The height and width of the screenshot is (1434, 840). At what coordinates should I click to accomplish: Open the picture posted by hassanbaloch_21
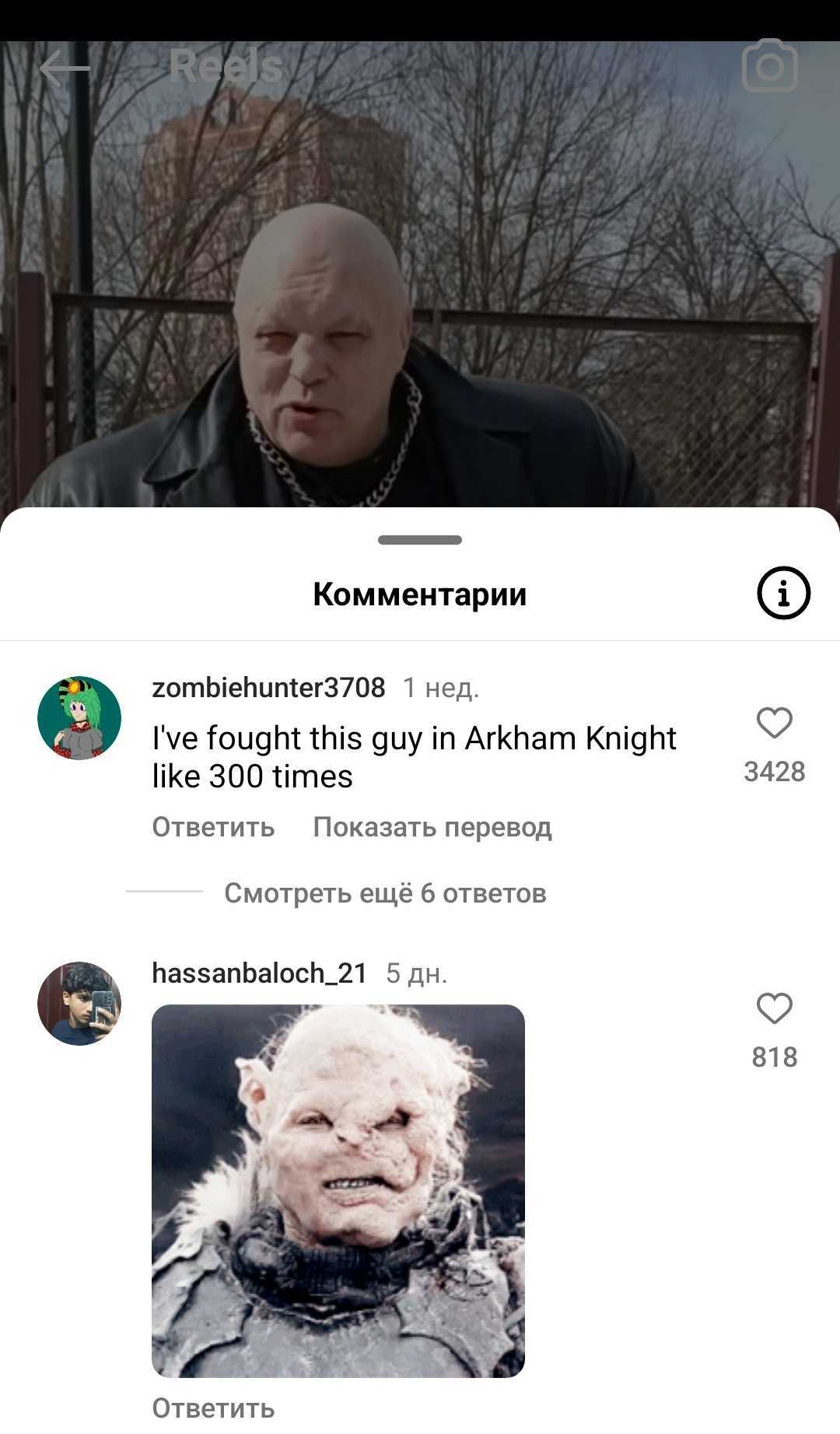338,1190
